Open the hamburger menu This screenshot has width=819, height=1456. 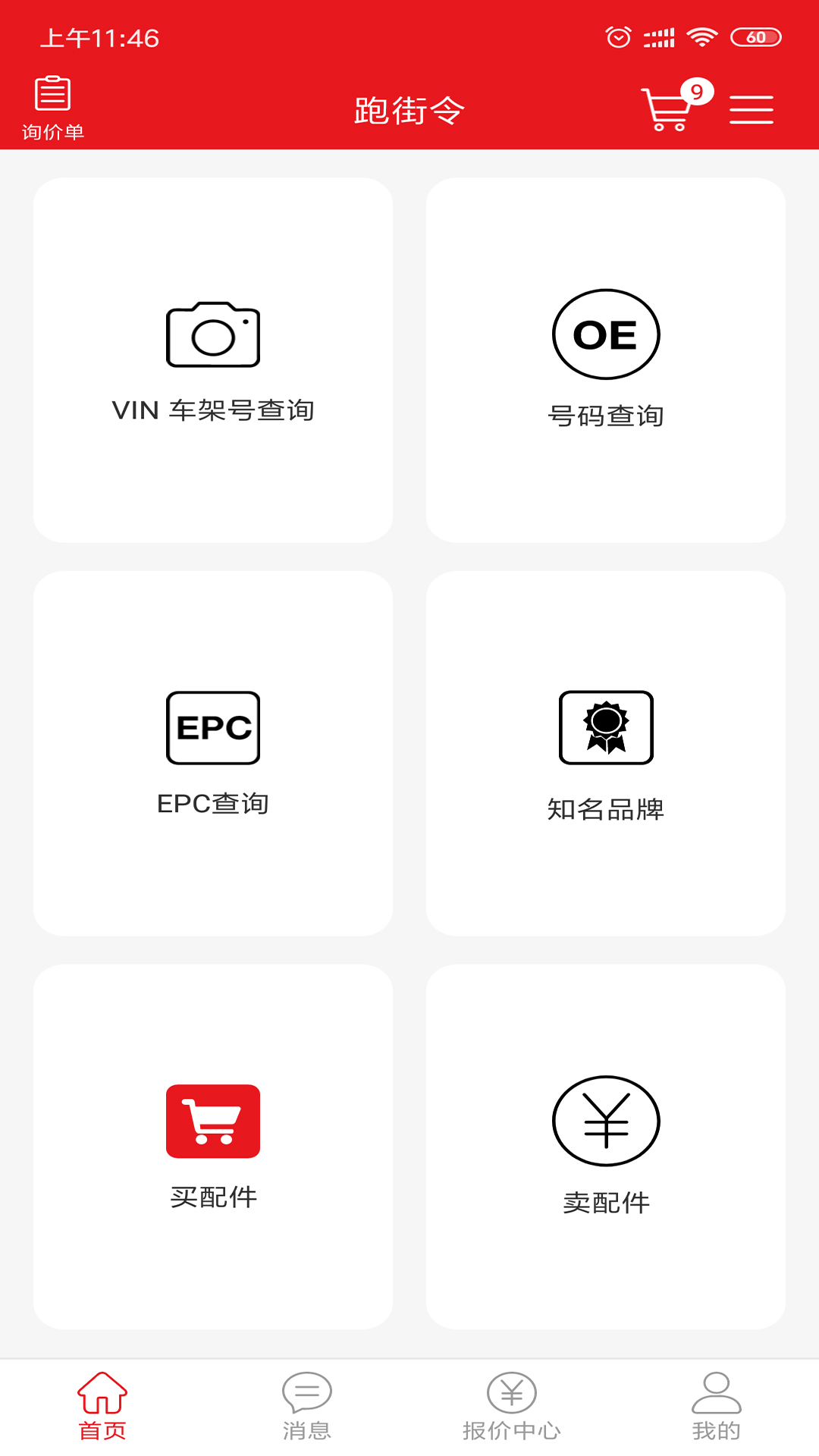tap(752, 110)
